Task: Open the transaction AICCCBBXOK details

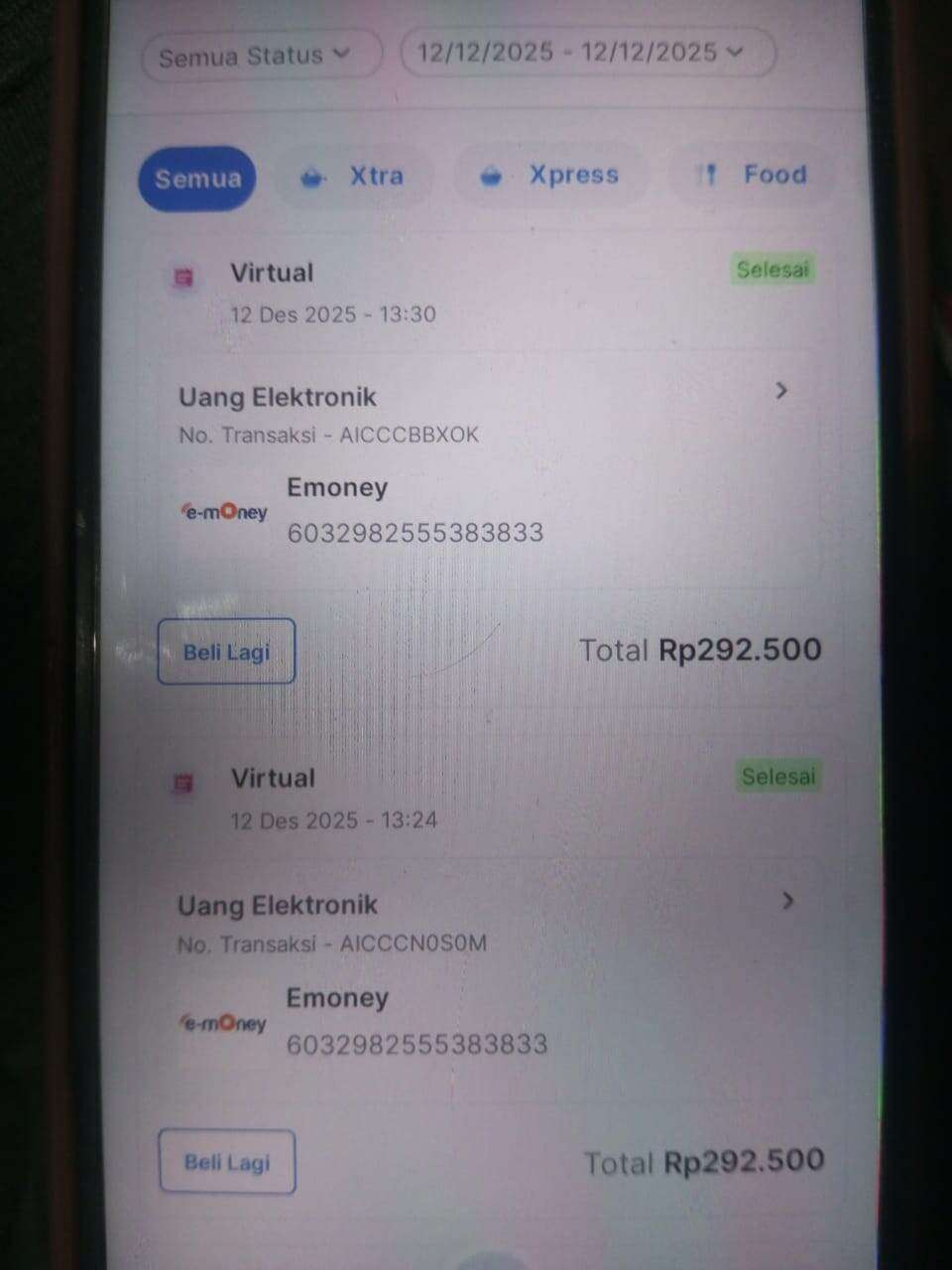Action: pyautogui.click(x=781, y=392)
